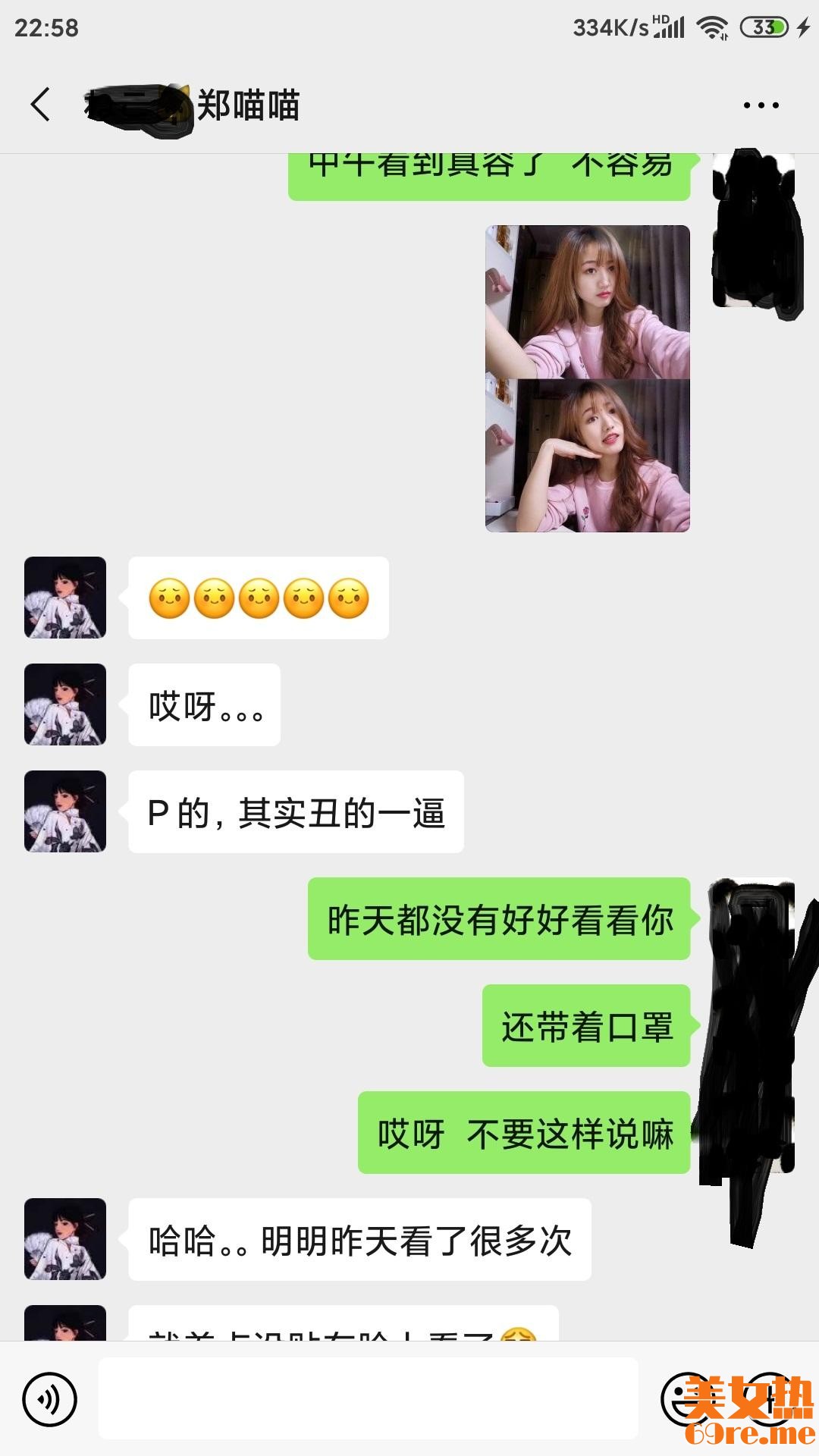Image resolution: width=819 pixels, height=1456 pixels.
Task: Open the chat info three-dot menu
Action: (761, 105)
